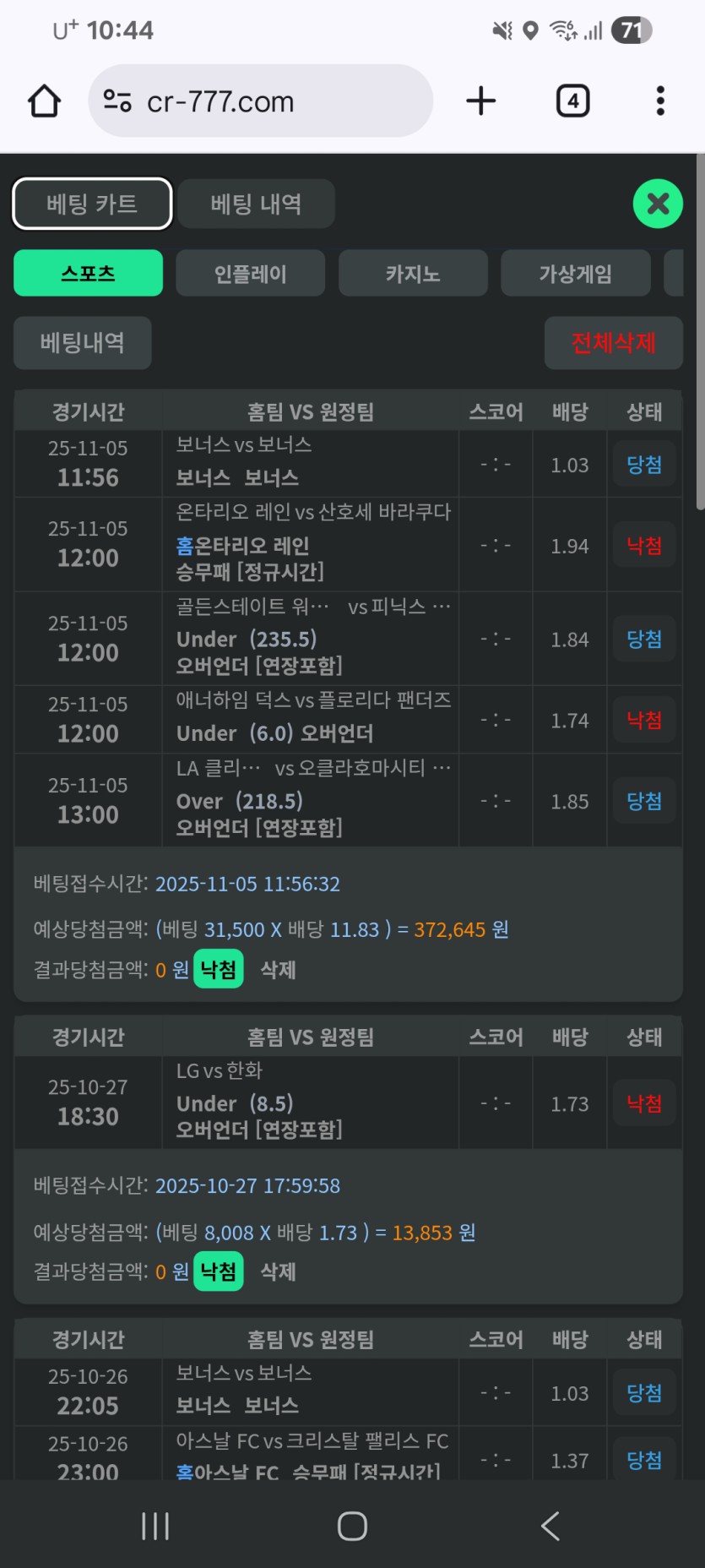Go to the browser home page
Screen dimensions: 705x1568
[x=44, y=101]
